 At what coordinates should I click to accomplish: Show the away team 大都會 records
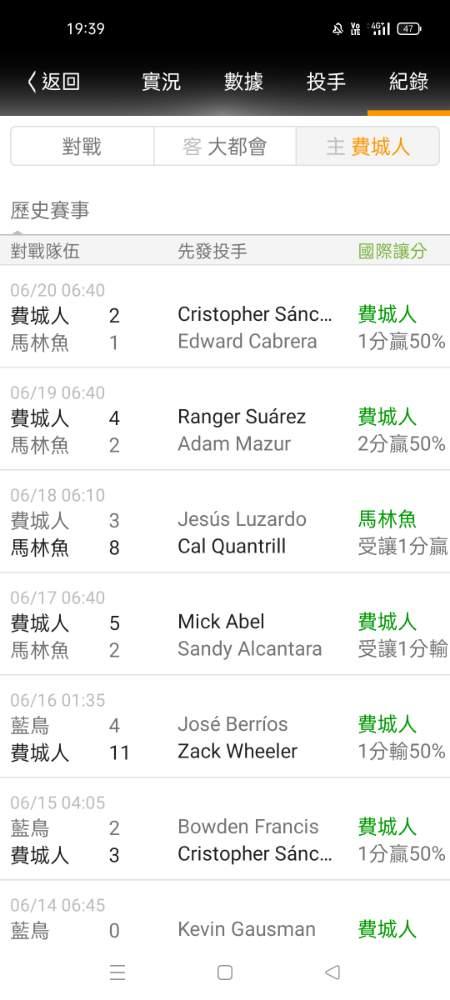pyautogui.click(x=225, y=147)
